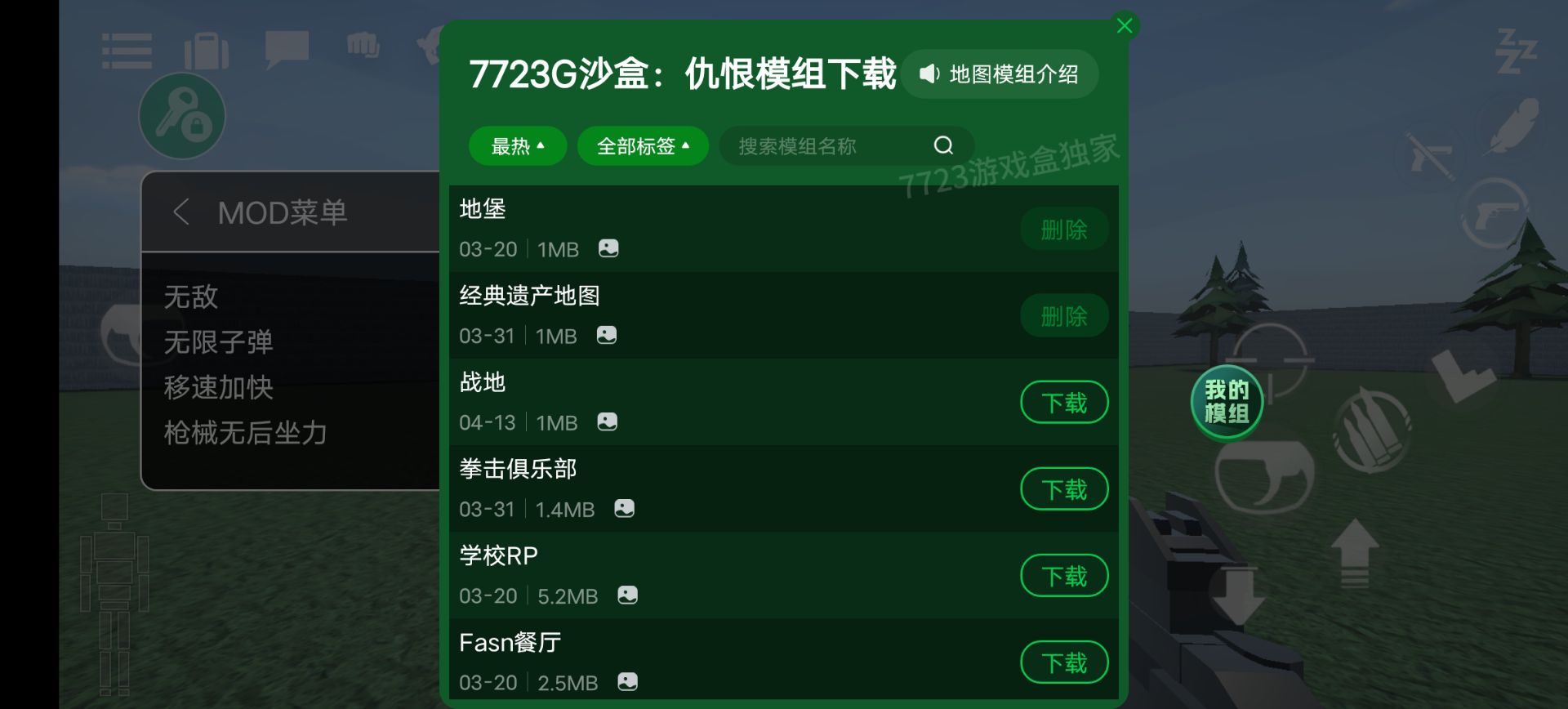Select 移速加快 in the MOD menu
The height and width of the screenshot is (709, 1568).
(x=218, y=387)
